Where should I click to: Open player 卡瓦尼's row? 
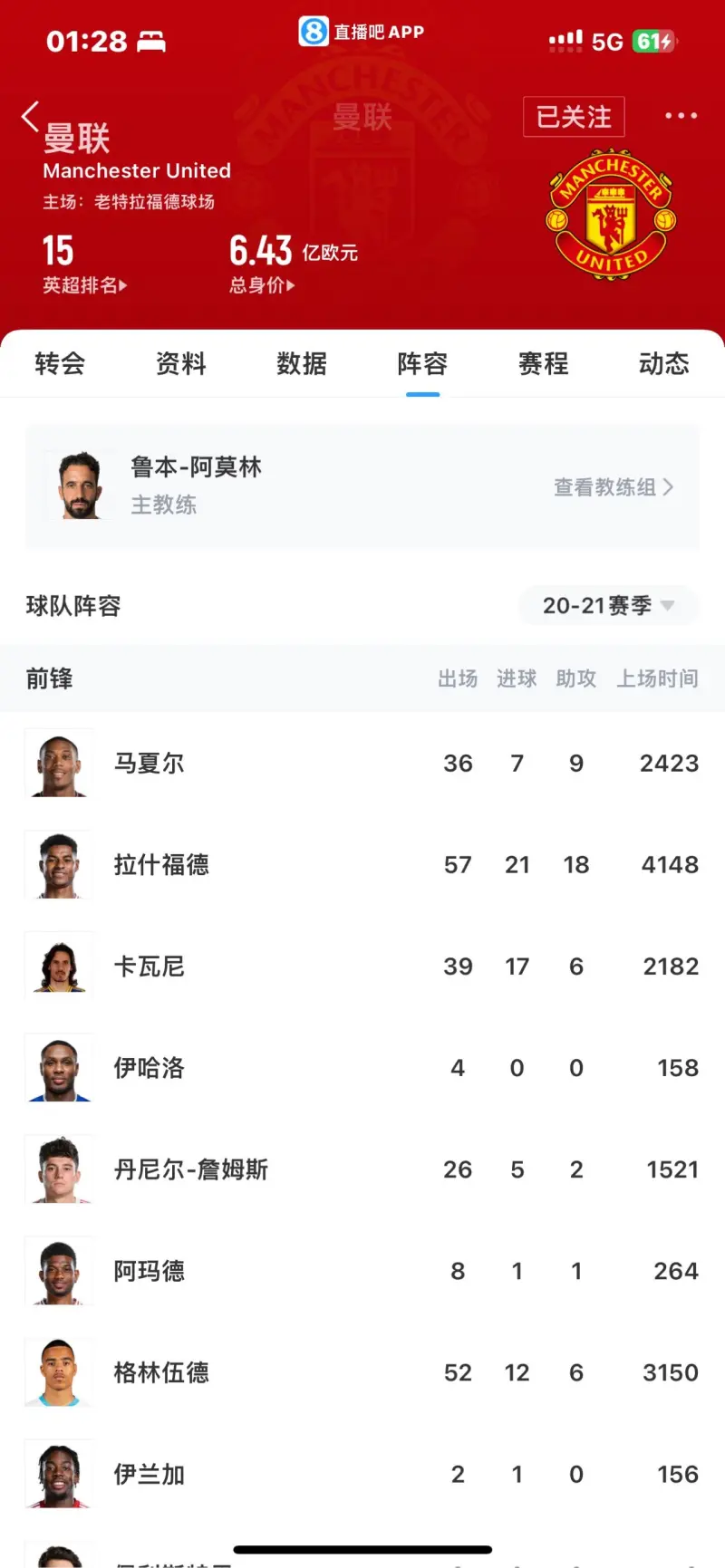(x=362, y=966)
